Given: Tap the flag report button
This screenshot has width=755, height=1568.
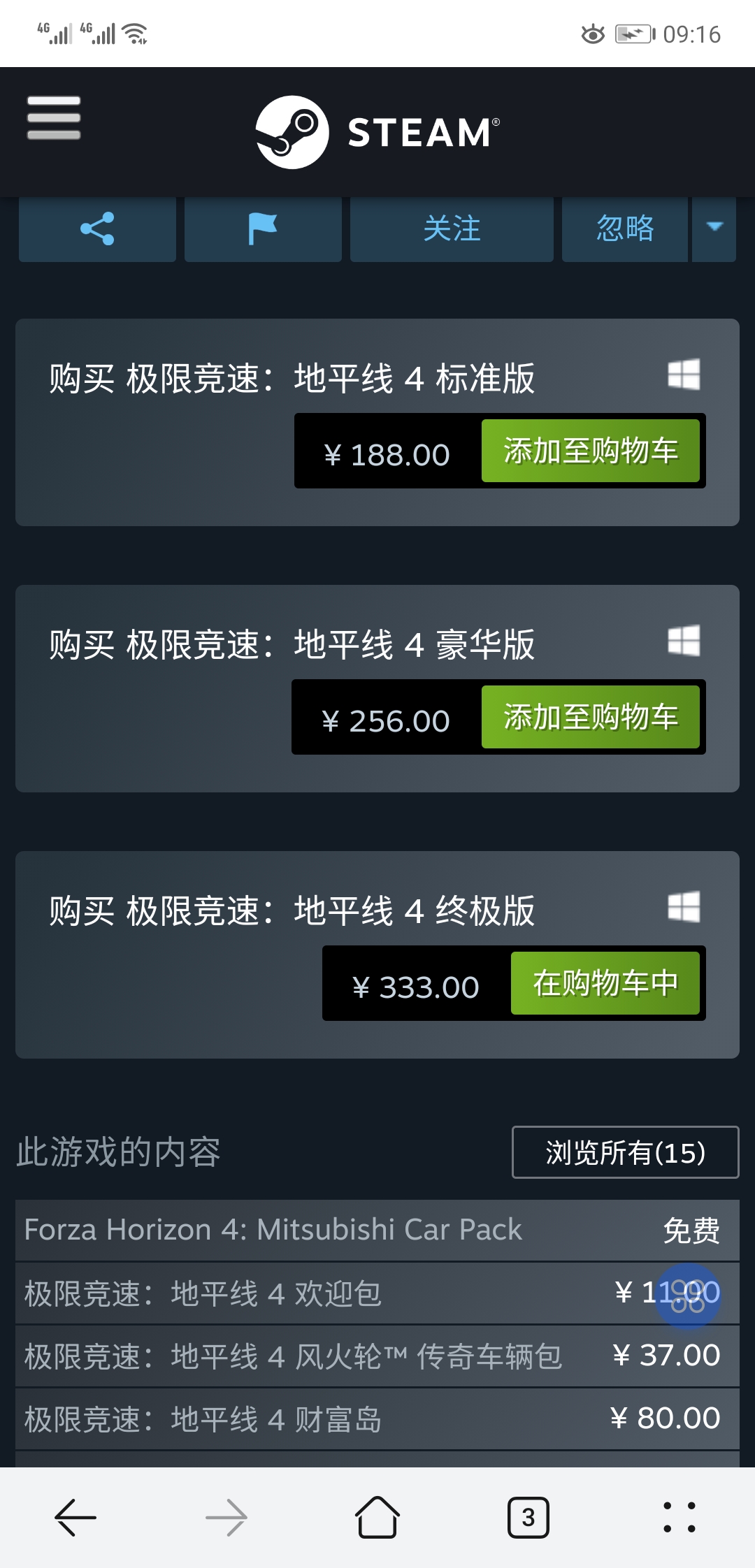Looking at the screenshot, I should tap(263, 228).
